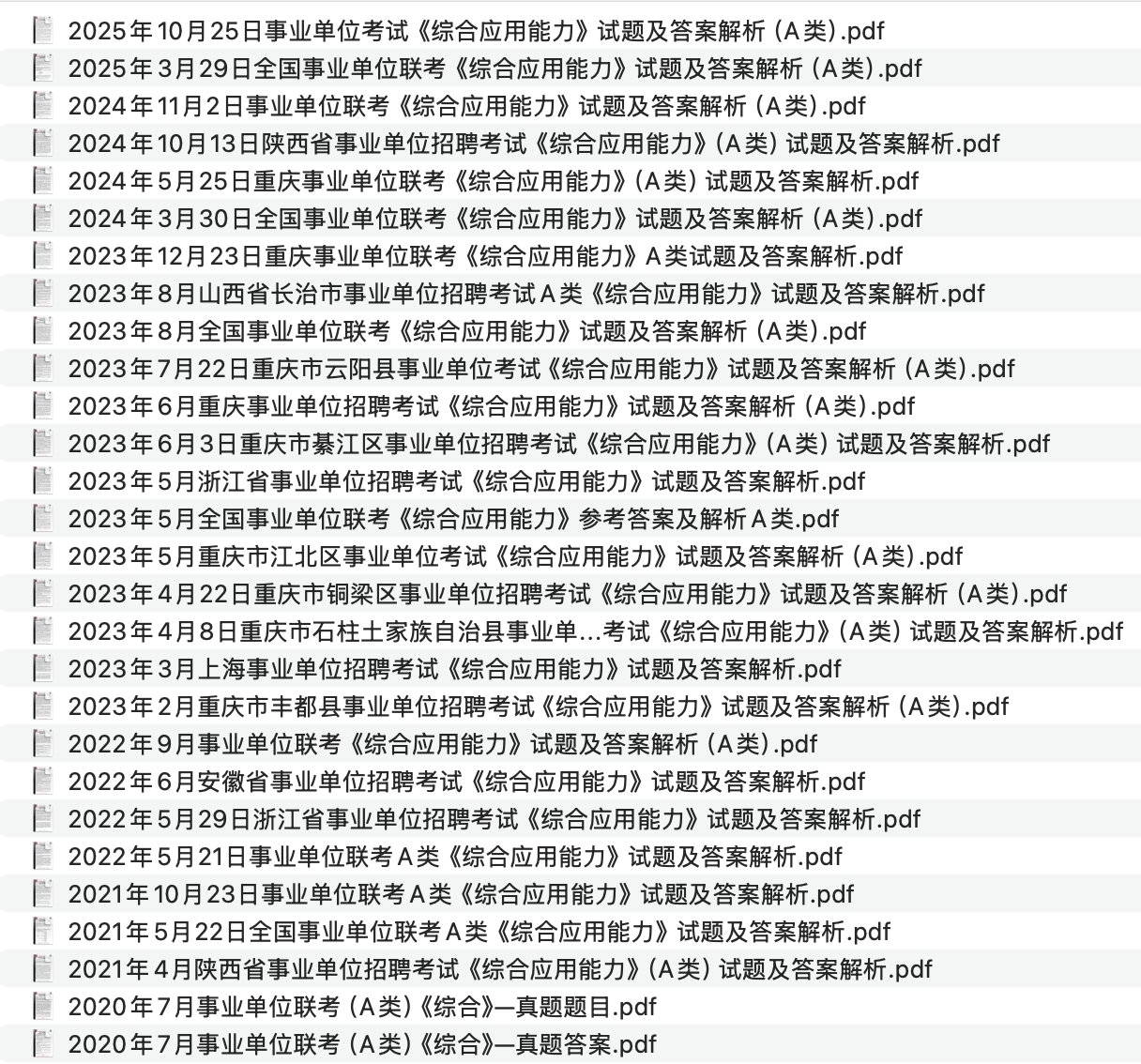Open the 2025年3月29日全国事业单位联考 PDF
The image size is (1141, 1064).
[x=494, y=68]
